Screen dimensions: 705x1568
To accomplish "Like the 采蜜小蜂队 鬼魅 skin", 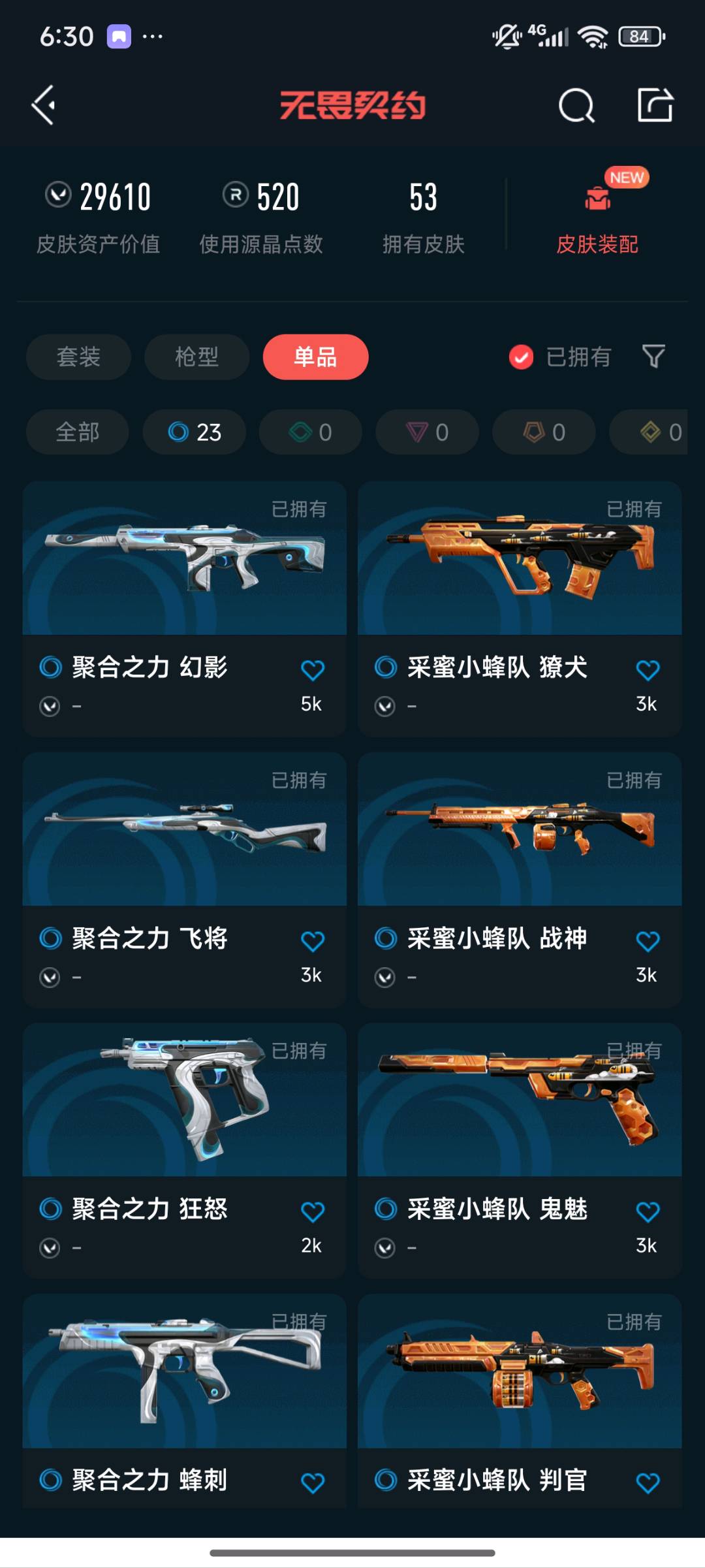I will (x=648, y=1211).
